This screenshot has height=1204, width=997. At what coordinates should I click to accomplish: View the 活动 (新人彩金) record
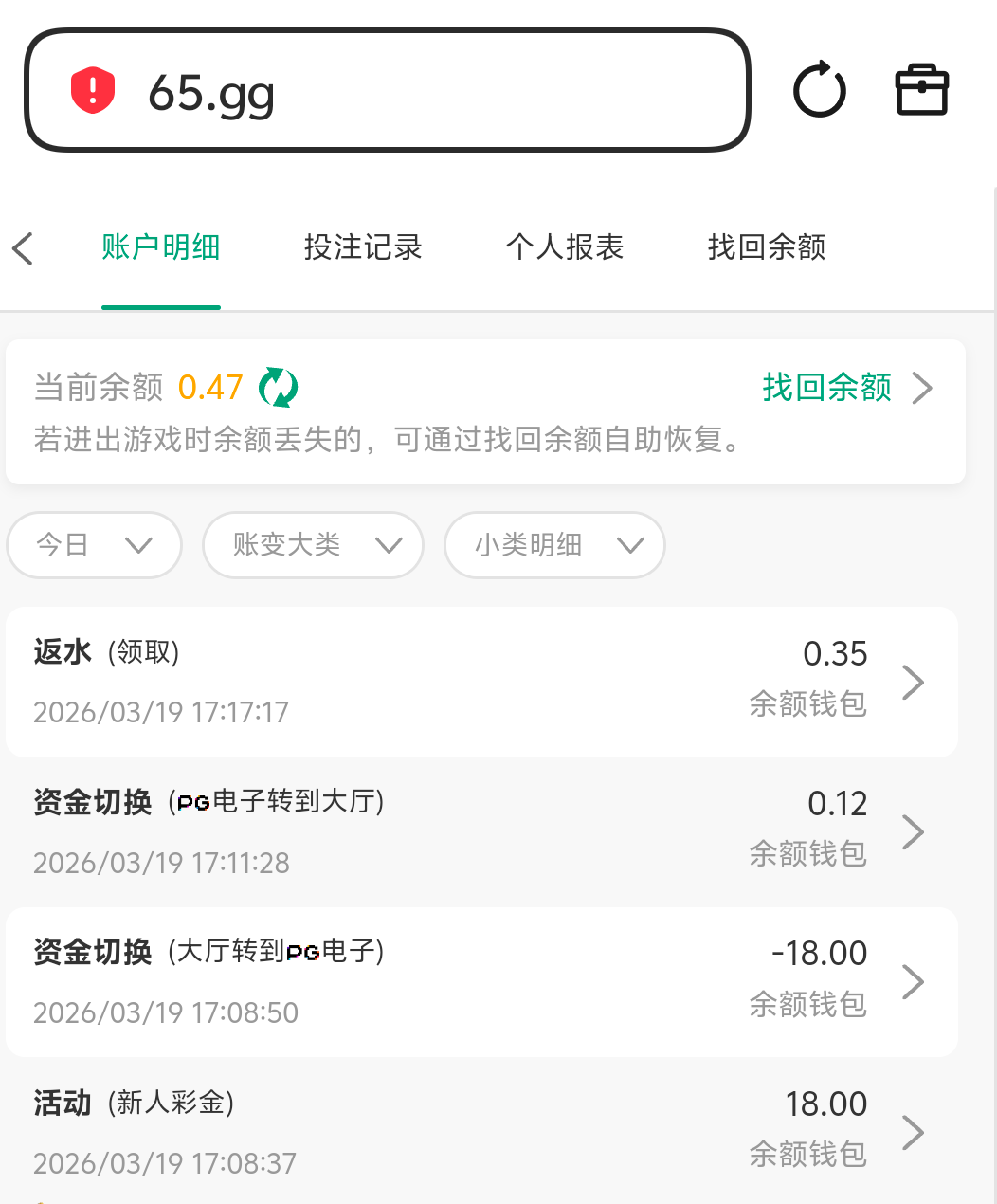point(481,1131)
